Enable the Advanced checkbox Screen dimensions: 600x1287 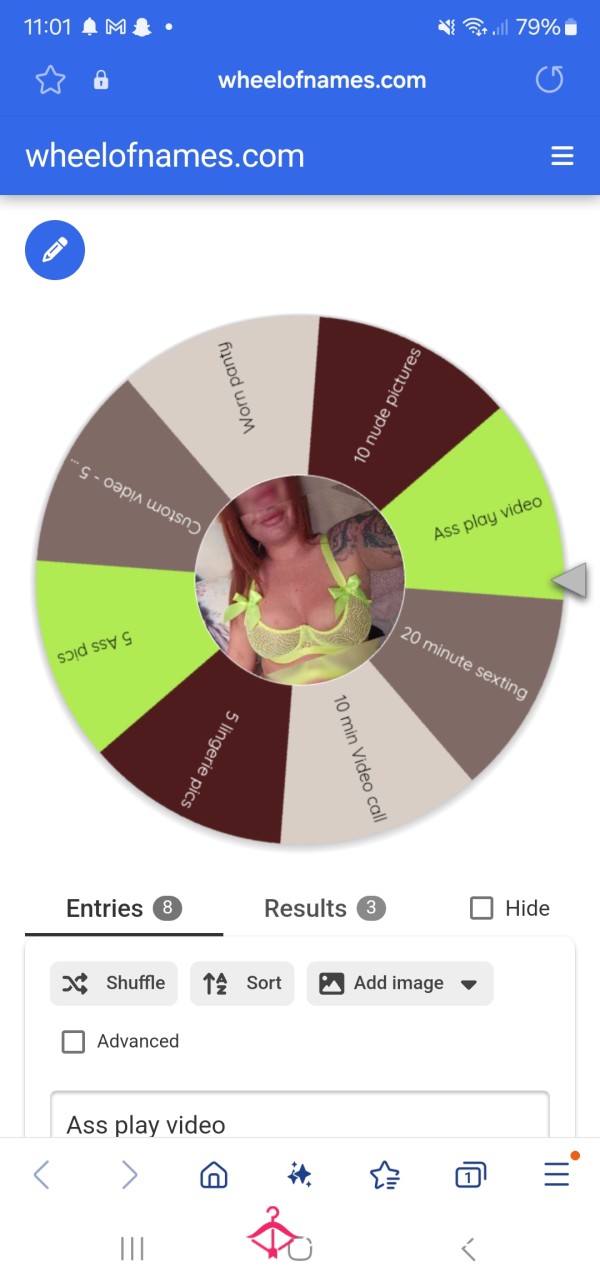point(74,1041)
